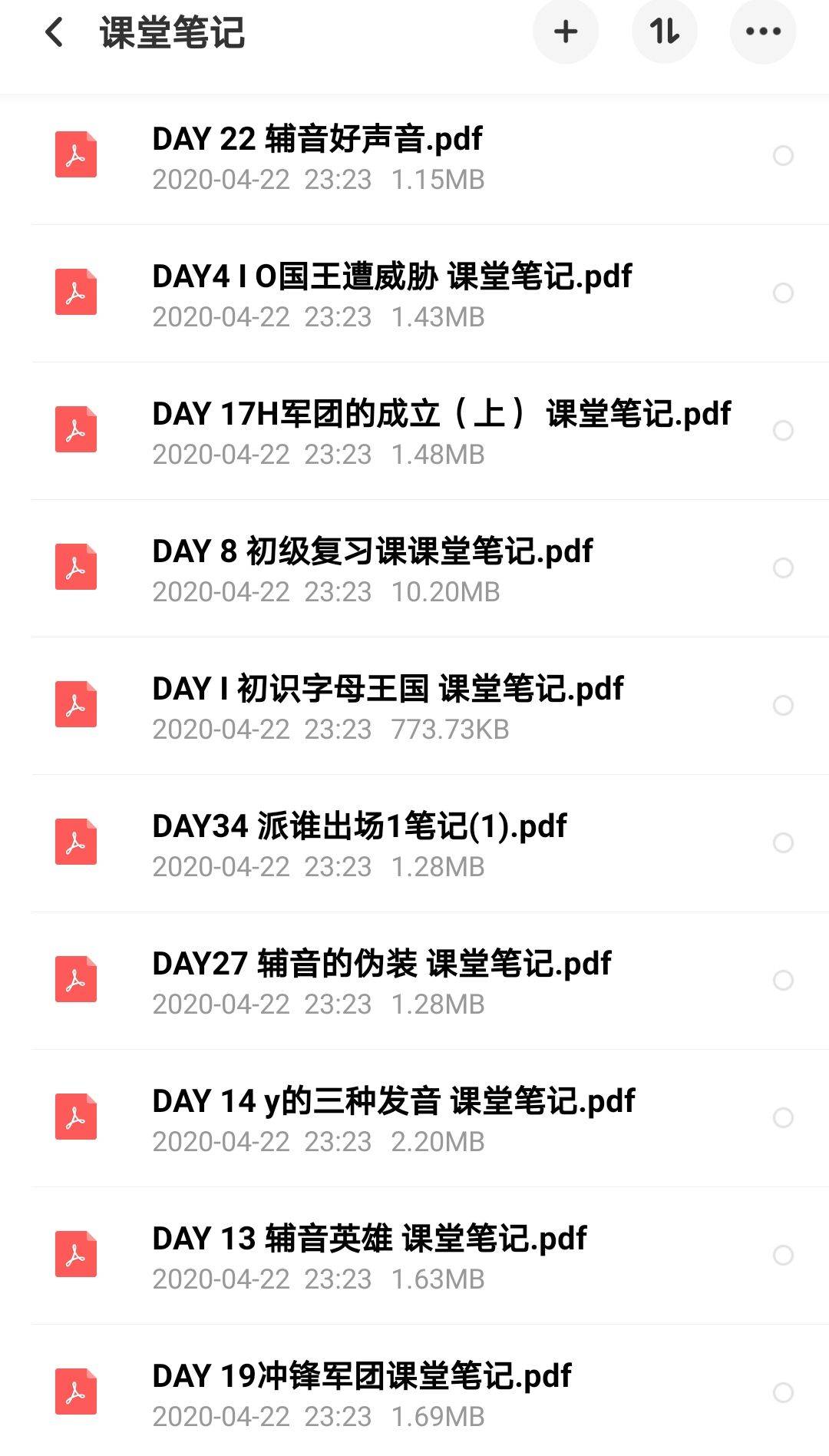This screenshot has height=1456, width=829.
Task: Select the DAY 22 辅音好声音.pdf circle
Action: [x=783, y=156]
